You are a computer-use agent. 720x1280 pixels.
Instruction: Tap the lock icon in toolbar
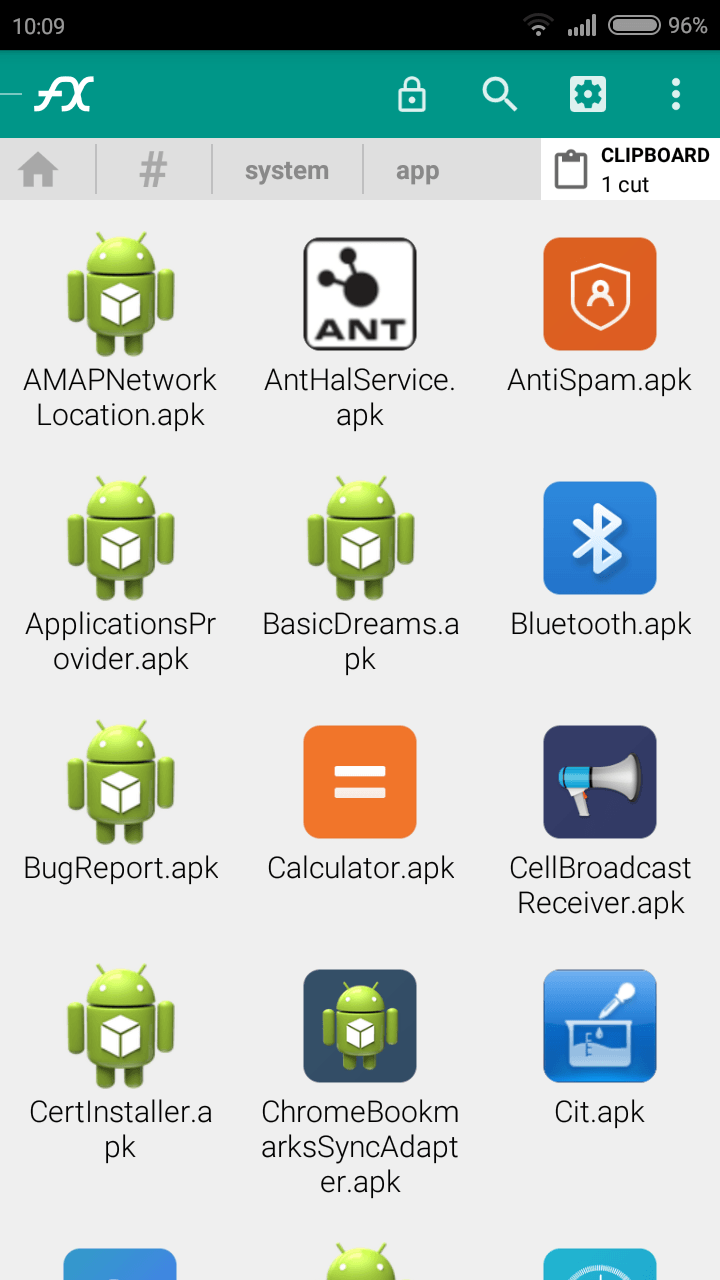pos(412,95)
